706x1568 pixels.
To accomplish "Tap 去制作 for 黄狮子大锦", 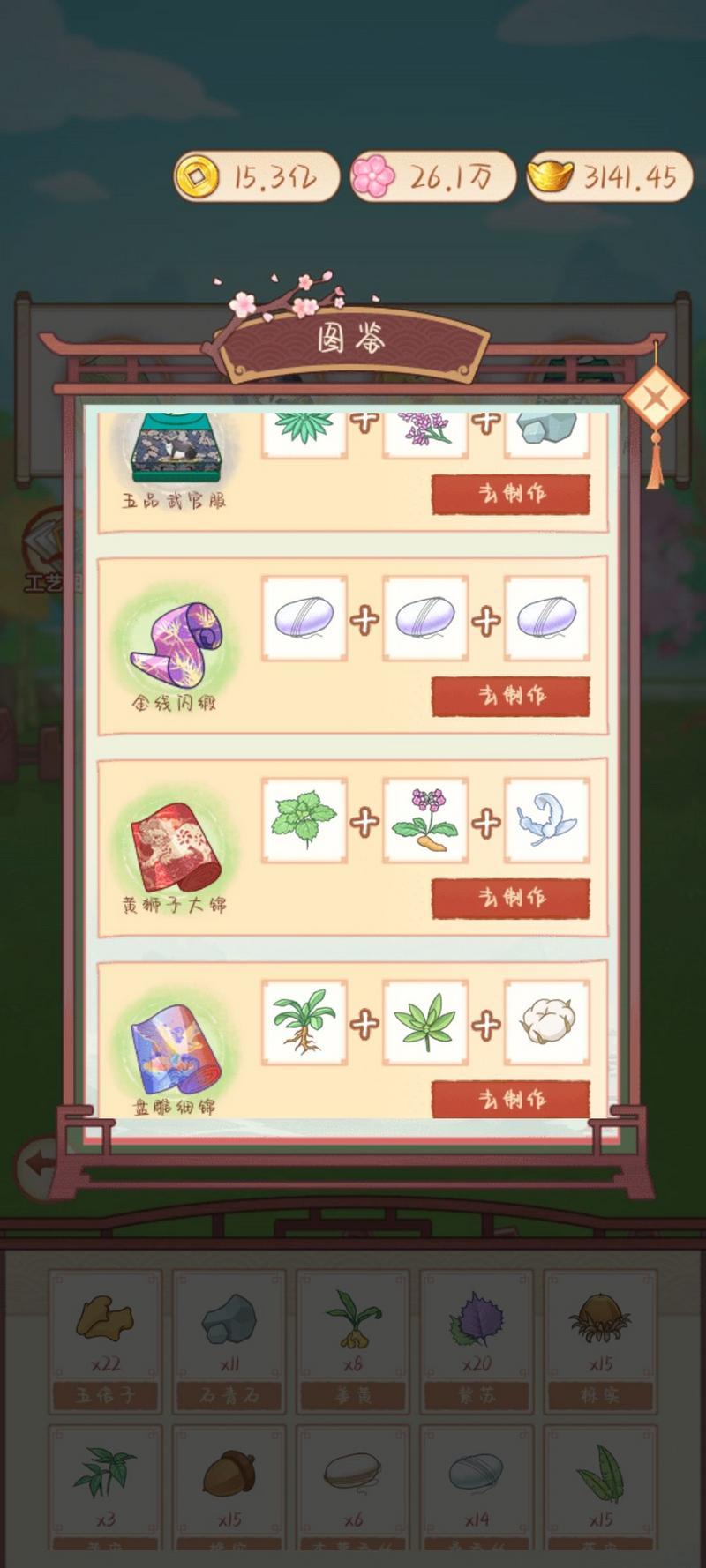I will (510, 898).
